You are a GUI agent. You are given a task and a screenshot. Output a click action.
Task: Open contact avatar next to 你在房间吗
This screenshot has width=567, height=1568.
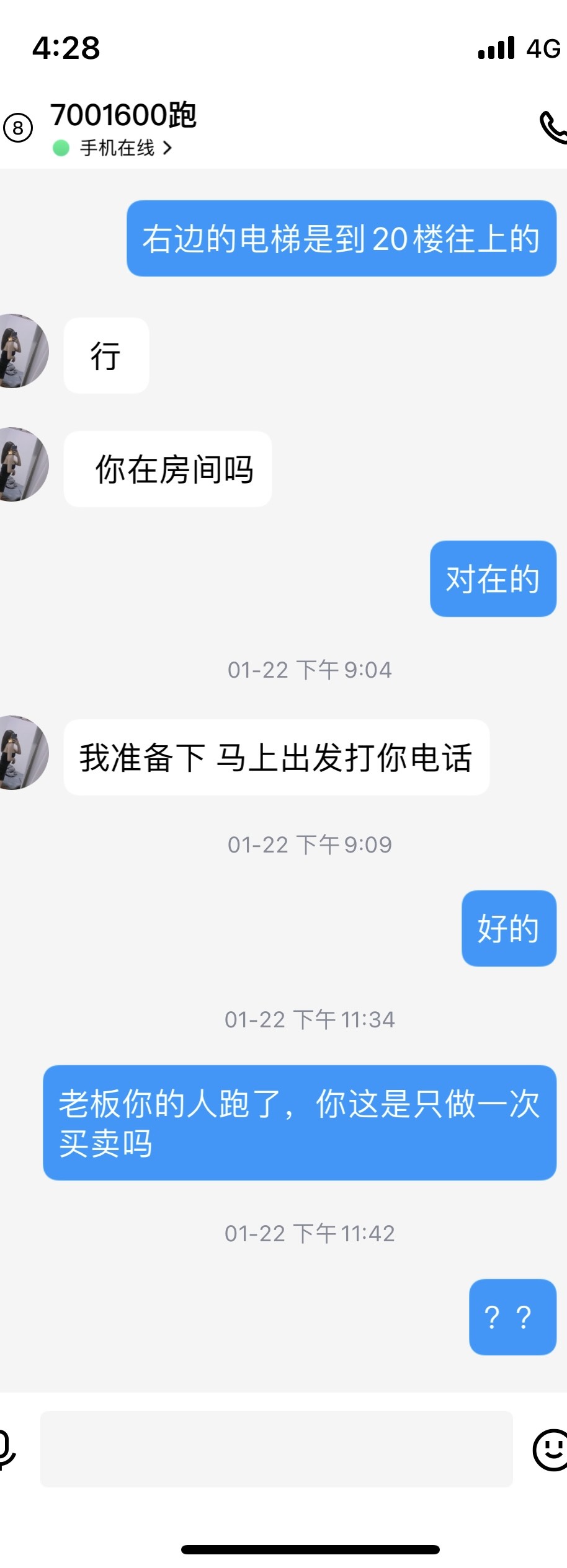24,464
